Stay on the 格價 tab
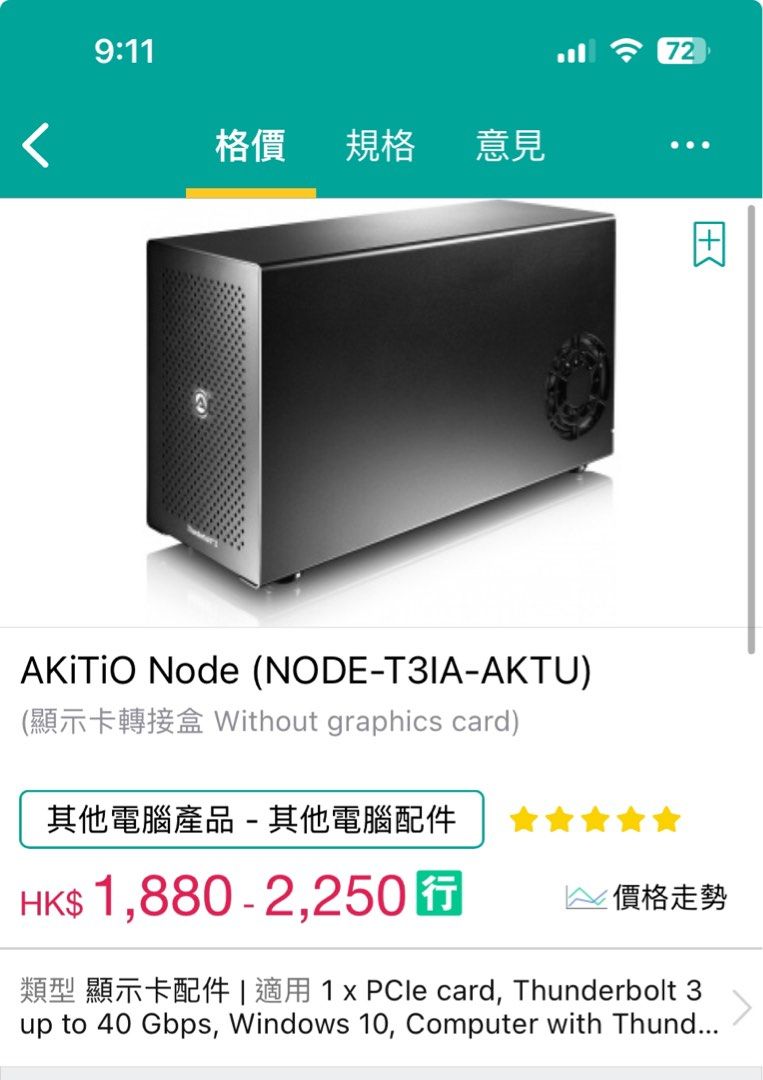The width and height of the screenshot is (763, 1080). click(250, 145)
